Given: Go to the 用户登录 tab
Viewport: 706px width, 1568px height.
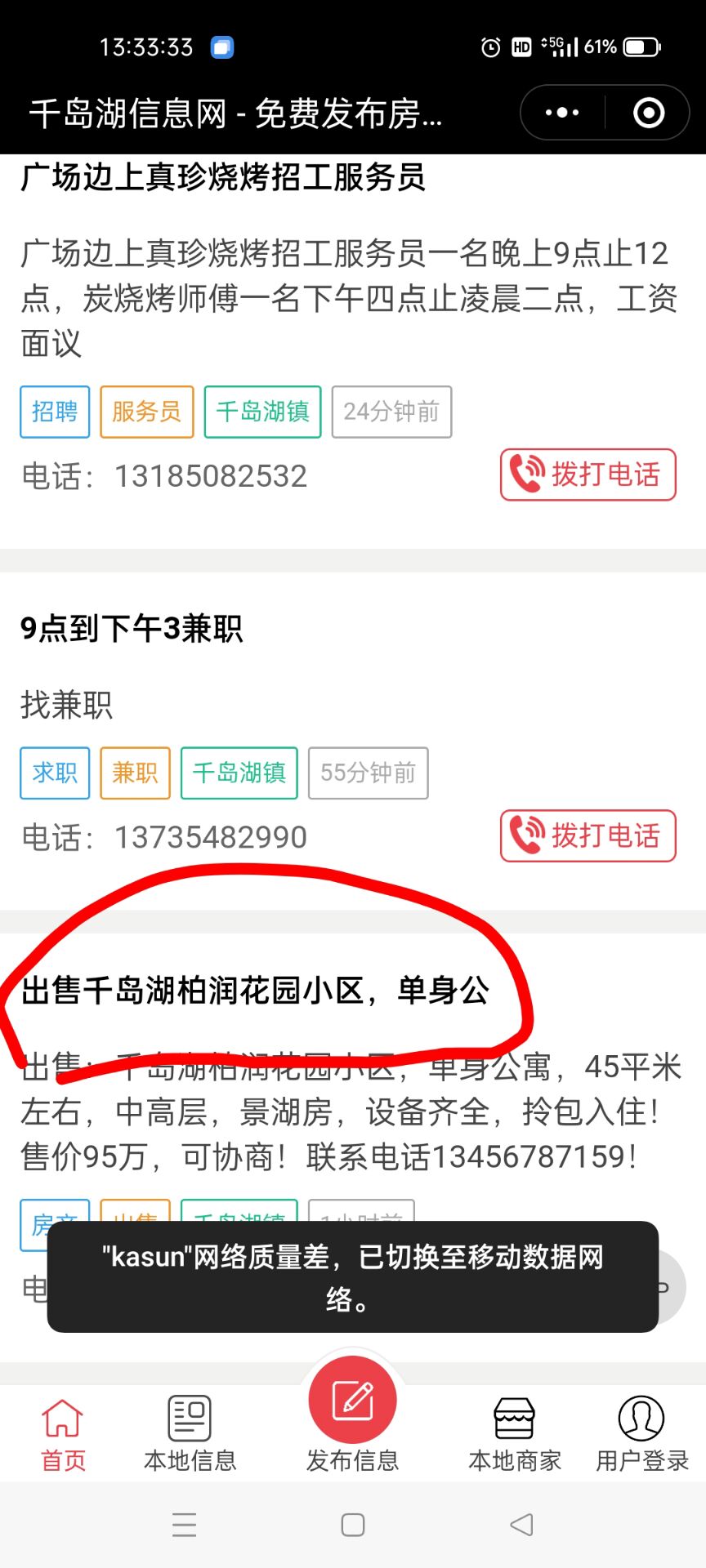Looking at the screenshot, I should [642, 1434].
